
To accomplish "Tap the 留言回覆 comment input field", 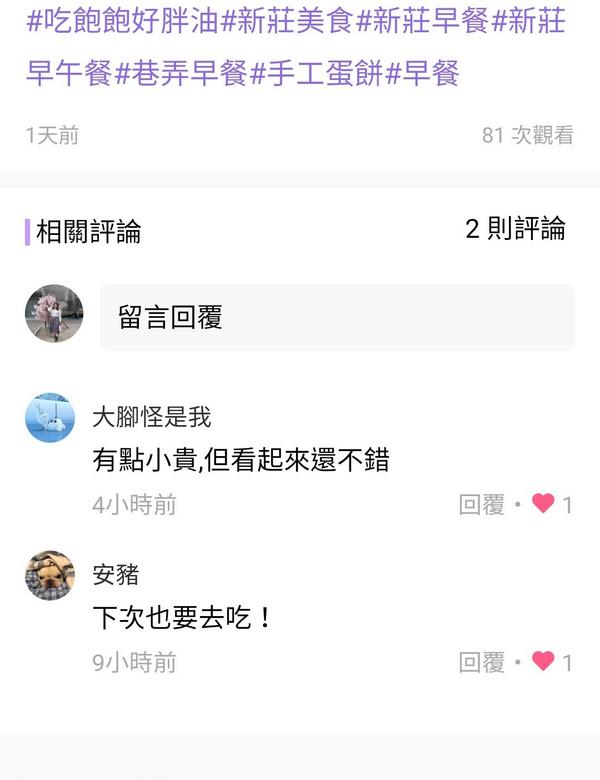I will point(337,318).
